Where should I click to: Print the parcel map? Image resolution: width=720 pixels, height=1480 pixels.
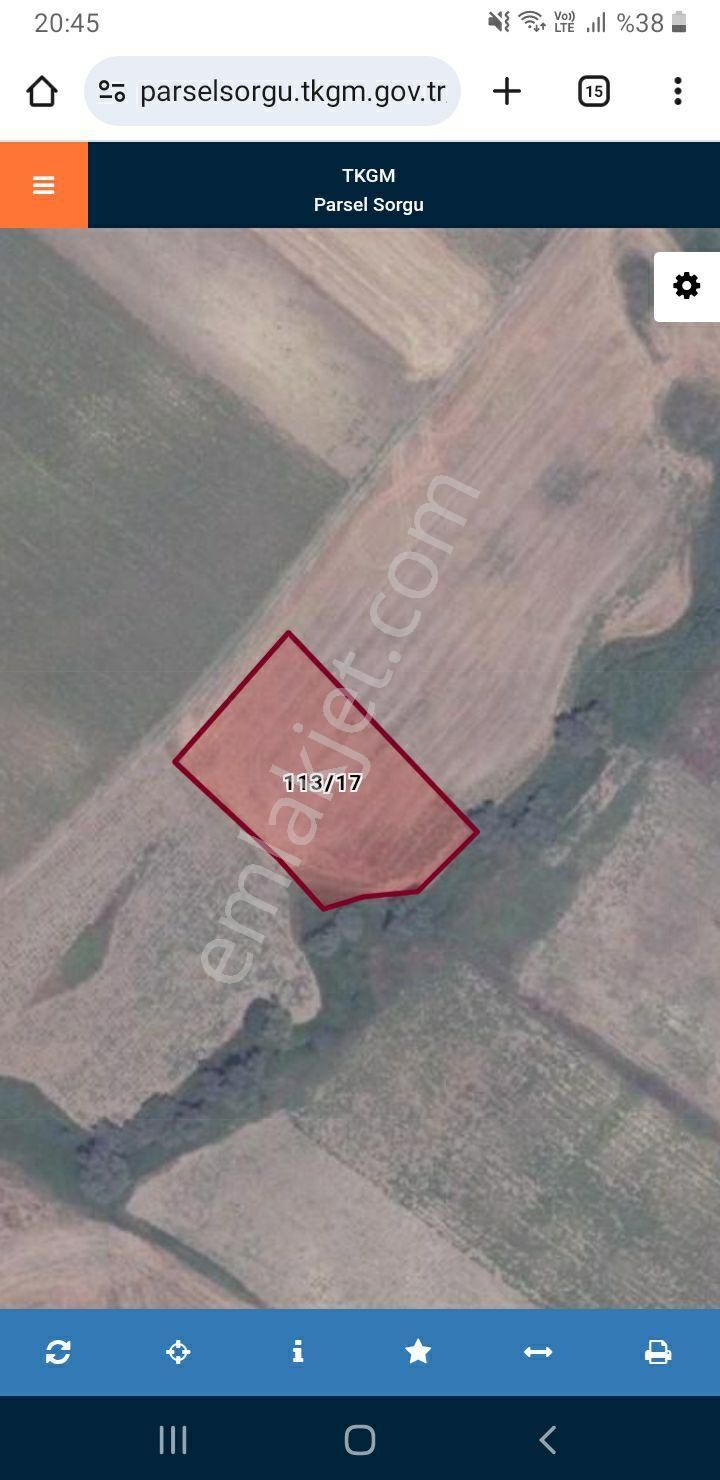click(658, 1352)
